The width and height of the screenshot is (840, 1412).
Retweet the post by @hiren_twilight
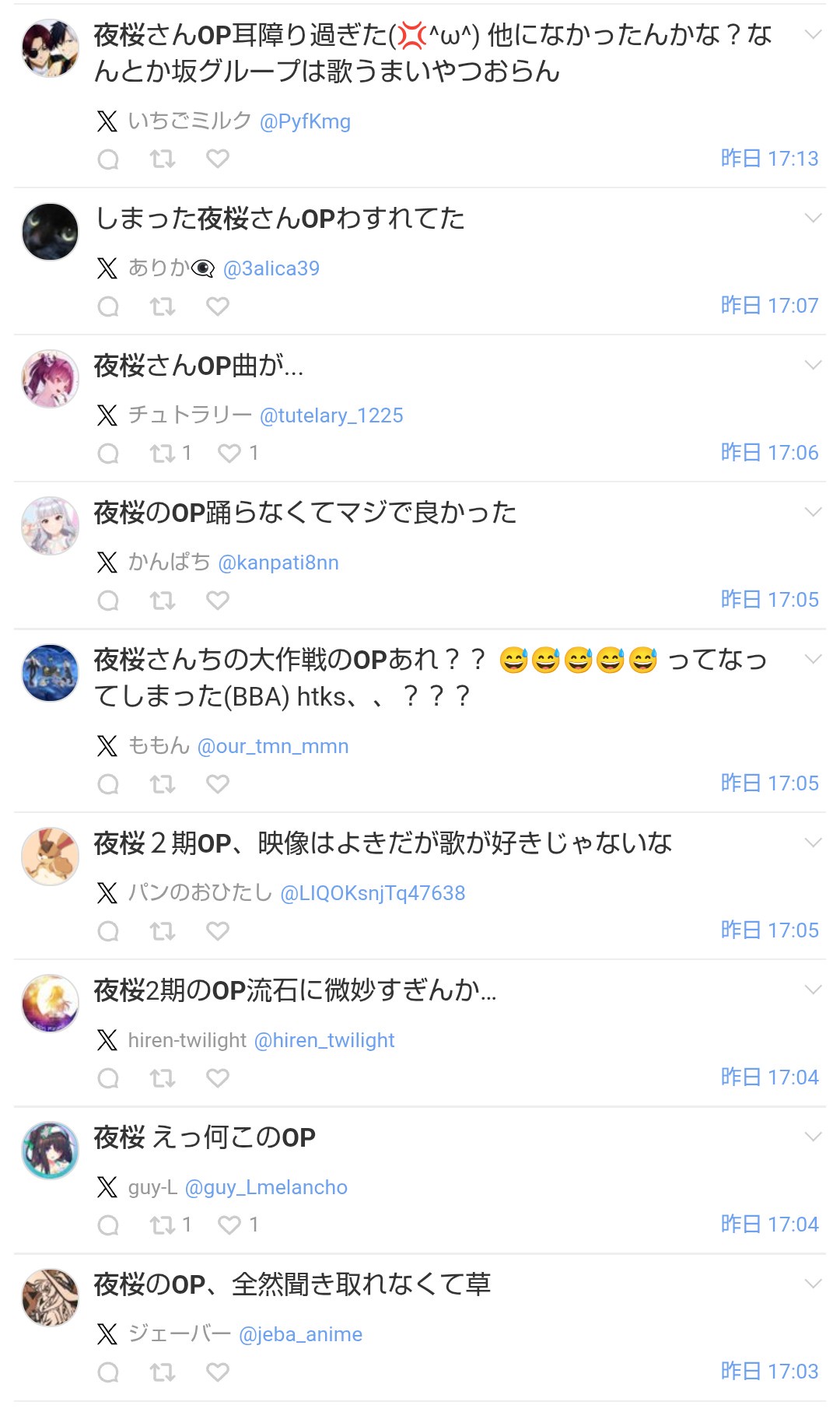163,1078
